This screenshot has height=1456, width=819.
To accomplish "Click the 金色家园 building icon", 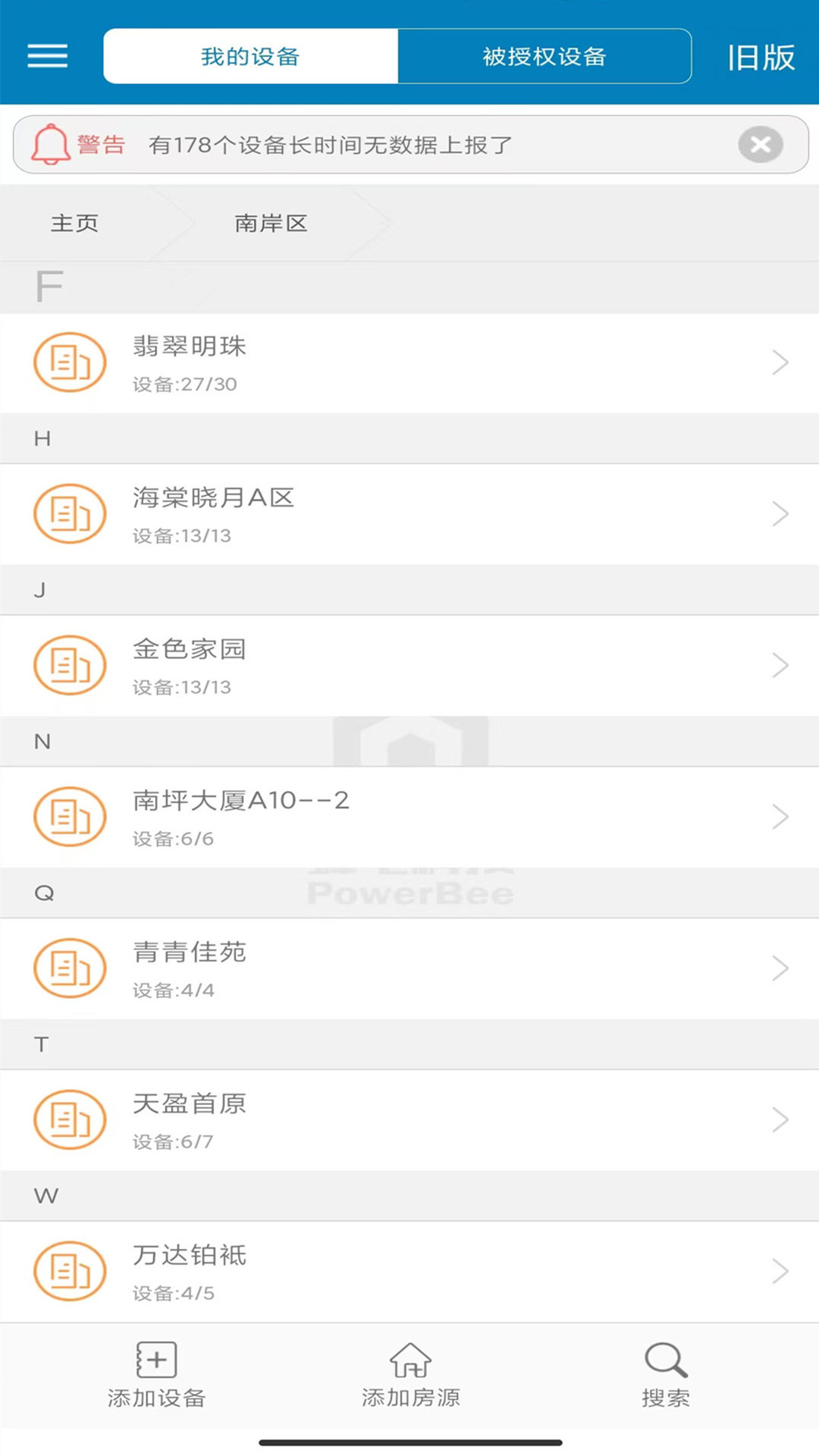I will coord(69,665).
